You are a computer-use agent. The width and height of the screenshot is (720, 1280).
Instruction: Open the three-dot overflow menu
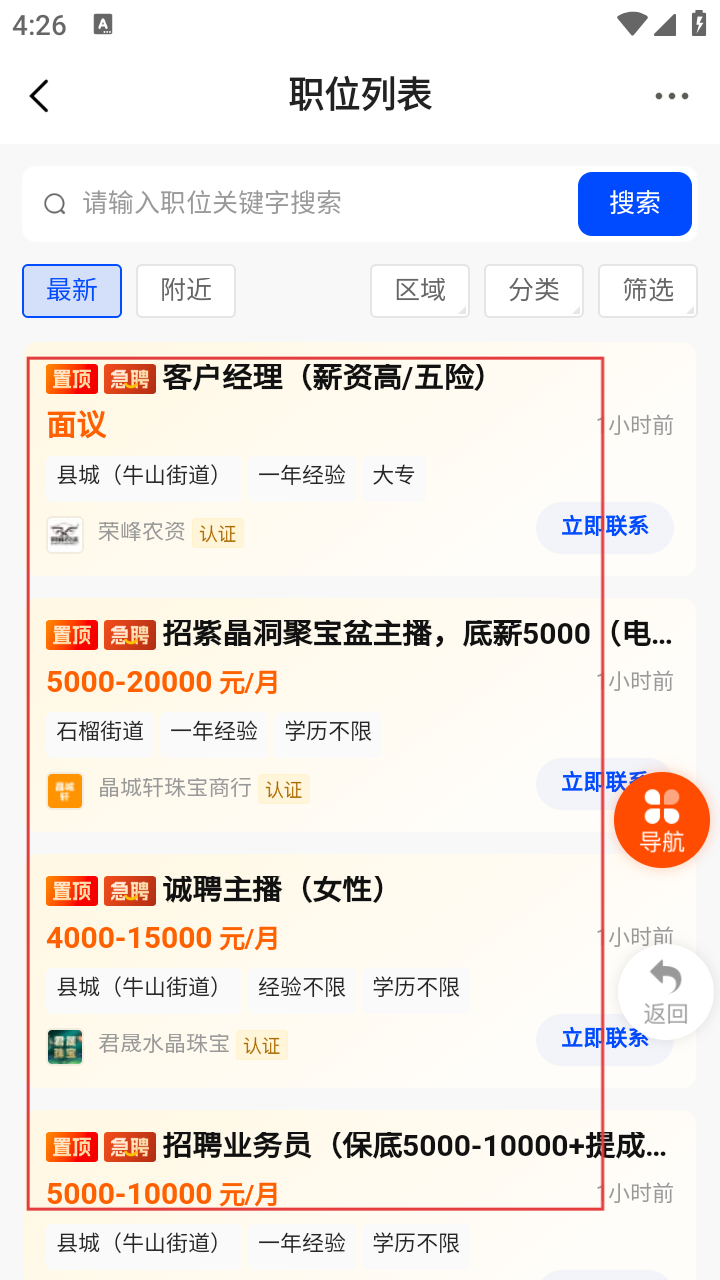(x=671, y=96)
